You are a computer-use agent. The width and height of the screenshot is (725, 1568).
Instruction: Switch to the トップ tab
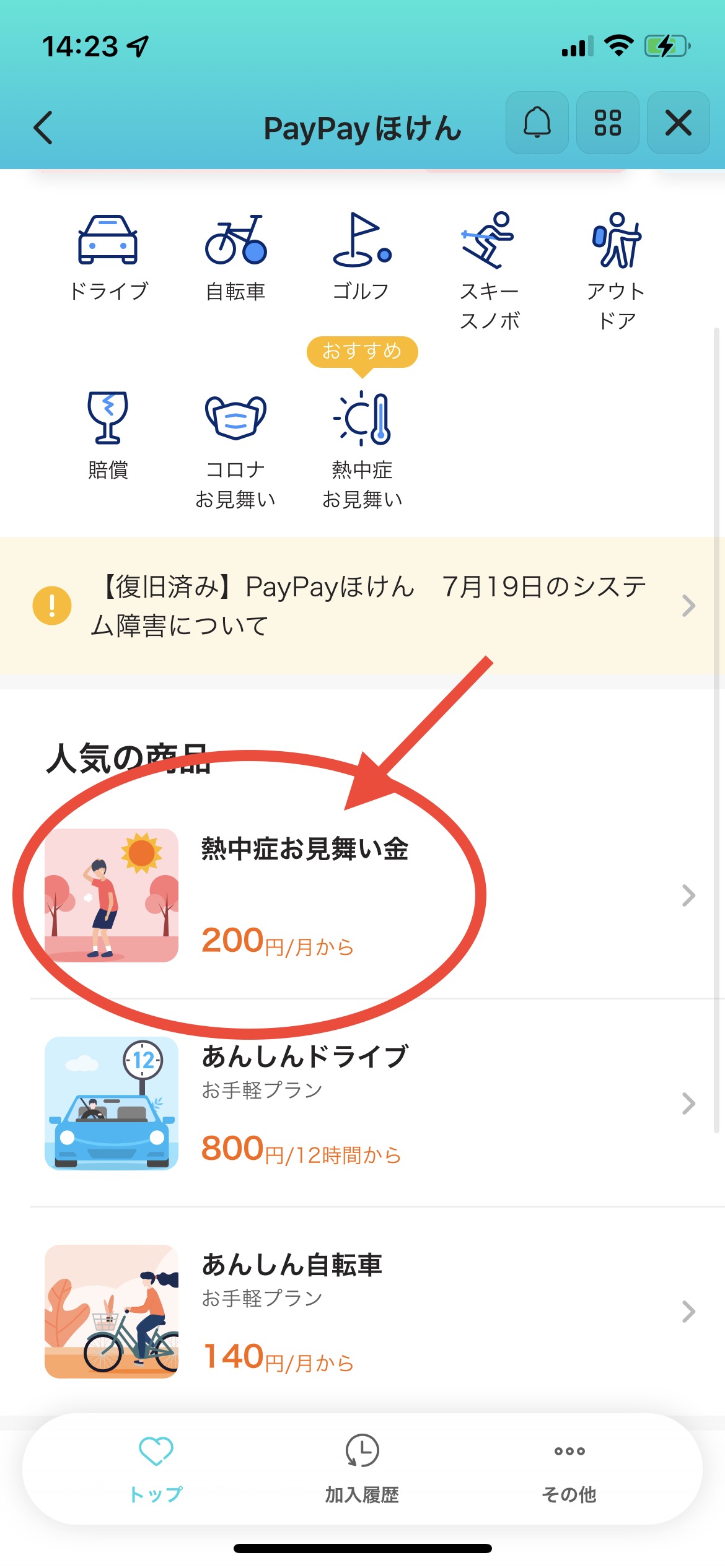pos(156,1469)
